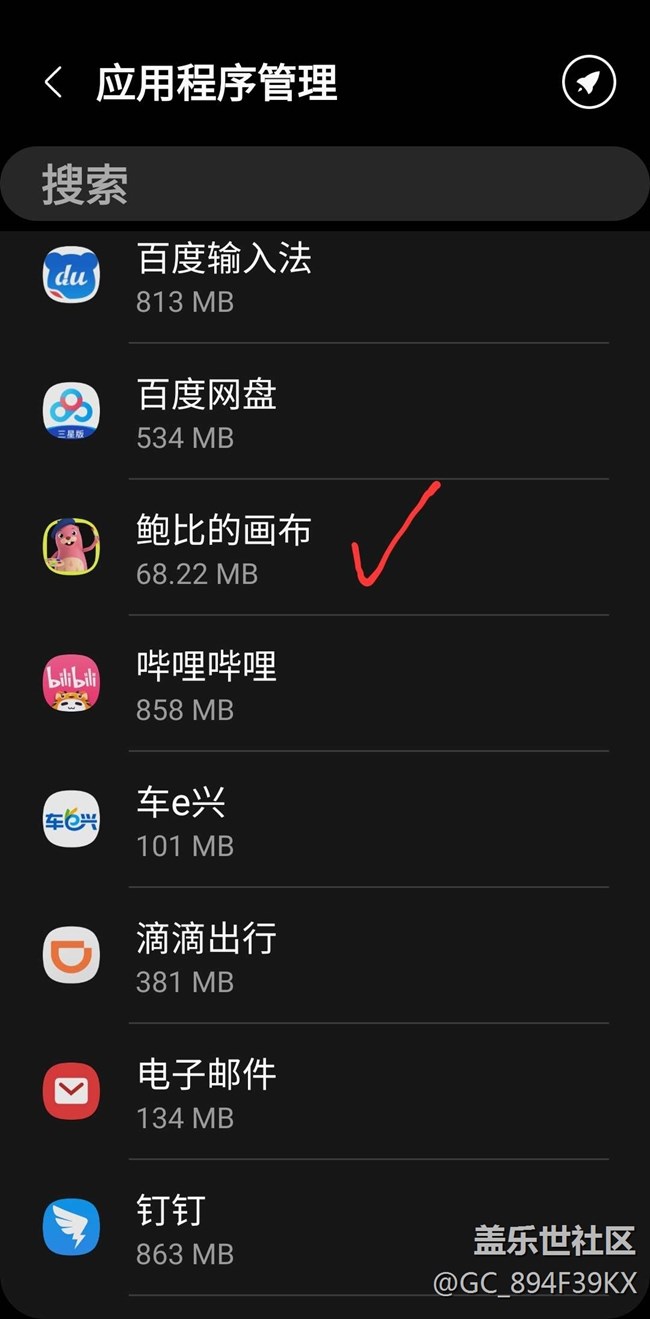The height and width of the screenshot is (1319, 650).
Task: Open the 搜索 search field
Action: point(324,185)
